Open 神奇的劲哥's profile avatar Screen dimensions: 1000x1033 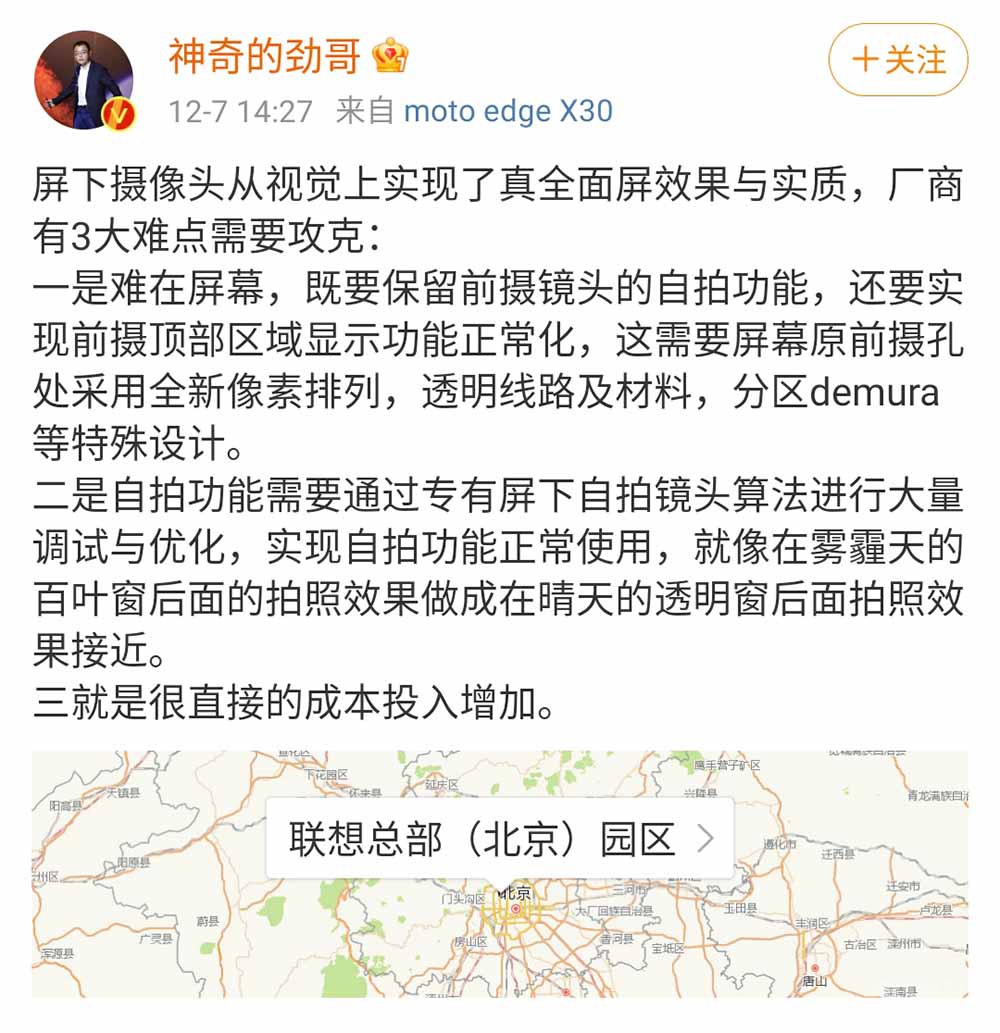[x=85, y=80]
